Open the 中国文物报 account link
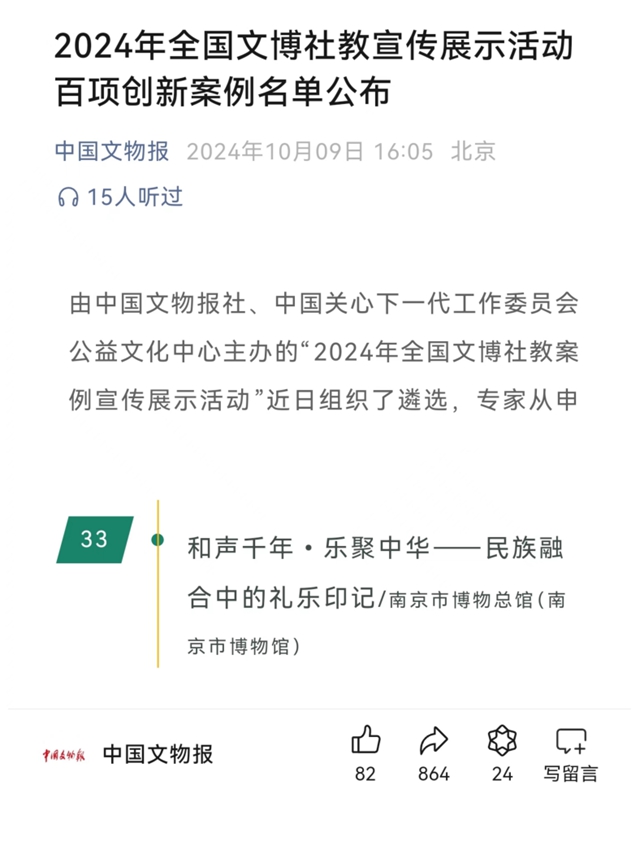 point(112,152)
